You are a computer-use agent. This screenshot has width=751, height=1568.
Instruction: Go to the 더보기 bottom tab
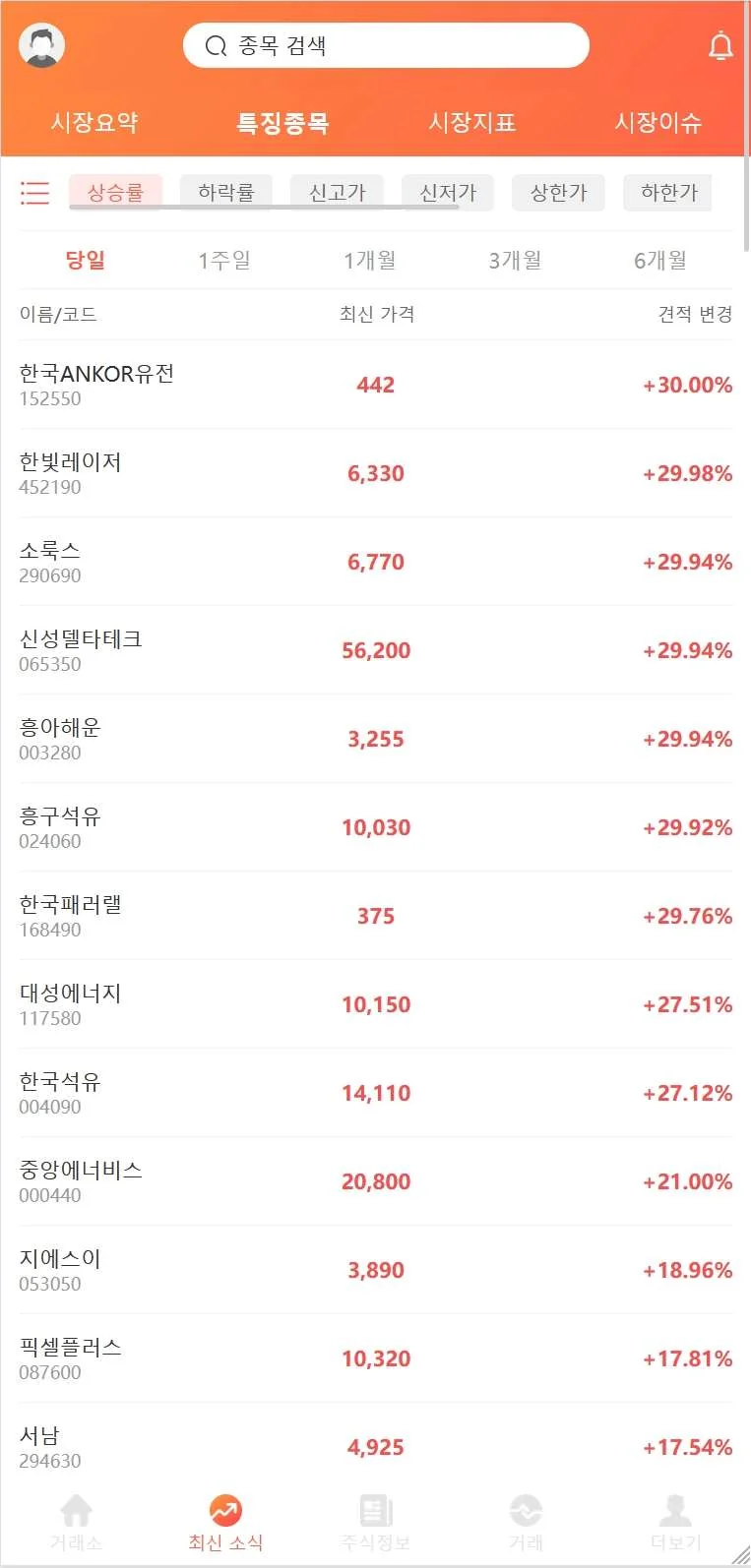674,1523
